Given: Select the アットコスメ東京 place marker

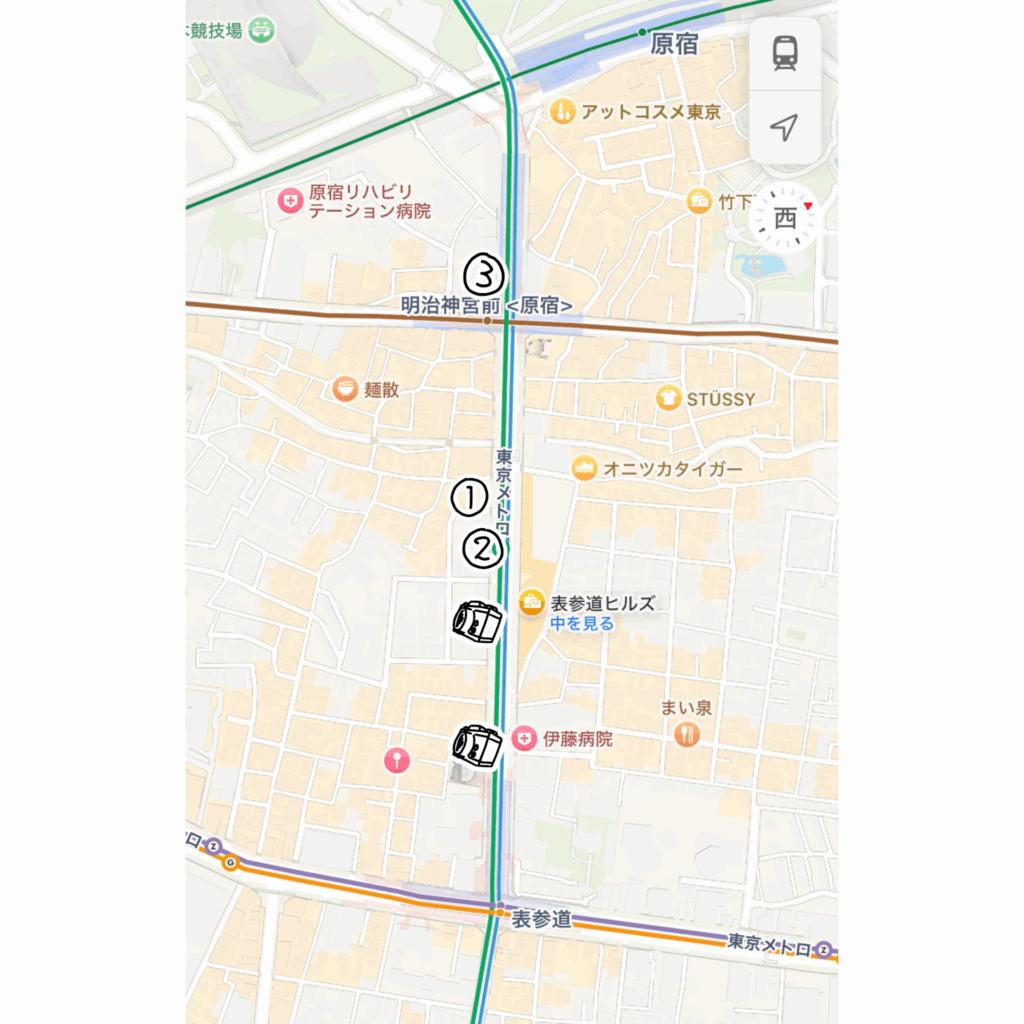Looking at the screenshot, I should point(563,111).
